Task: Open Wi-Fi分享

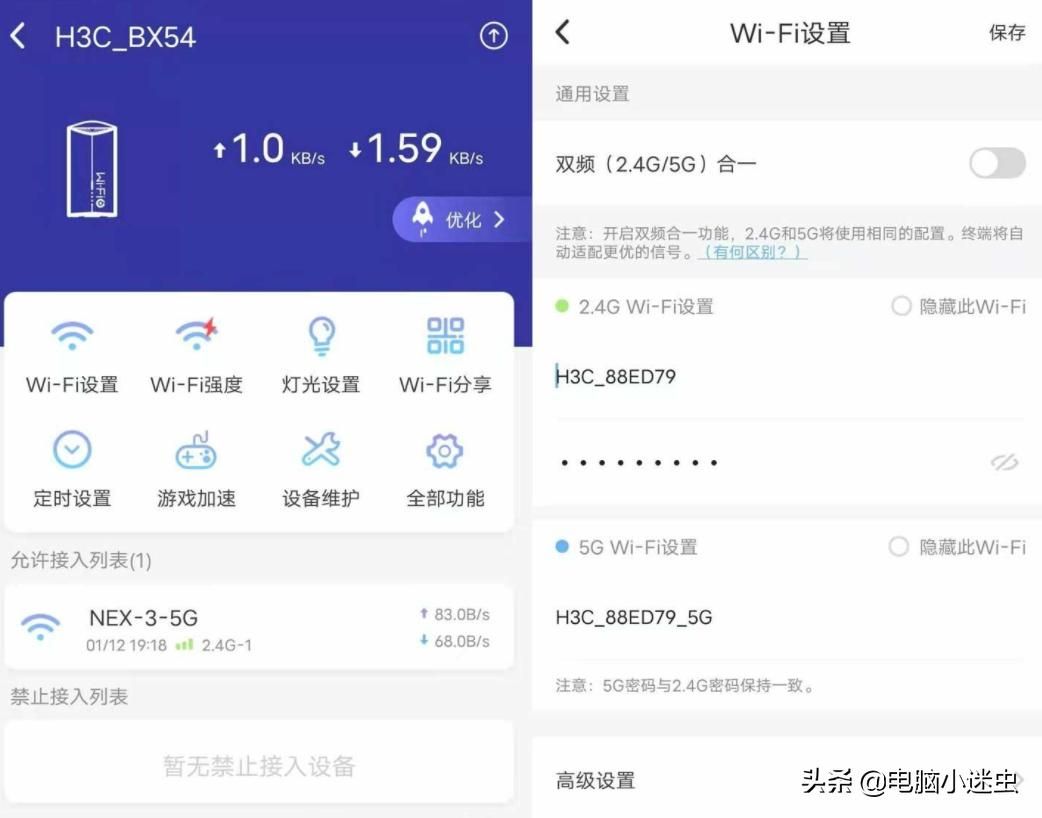Action: (445, 354)
